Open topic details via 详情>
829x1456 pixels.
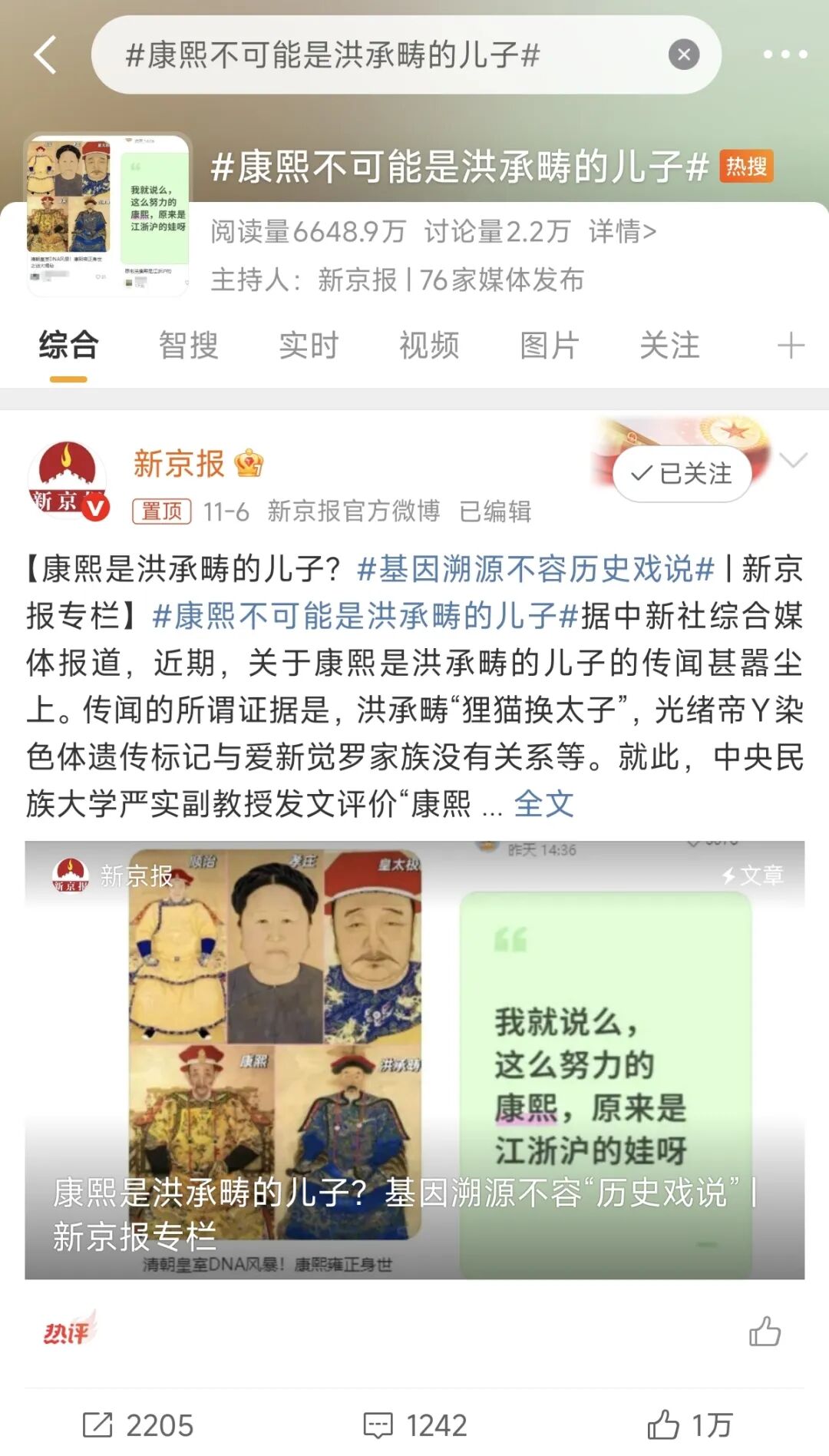point(622,231)
